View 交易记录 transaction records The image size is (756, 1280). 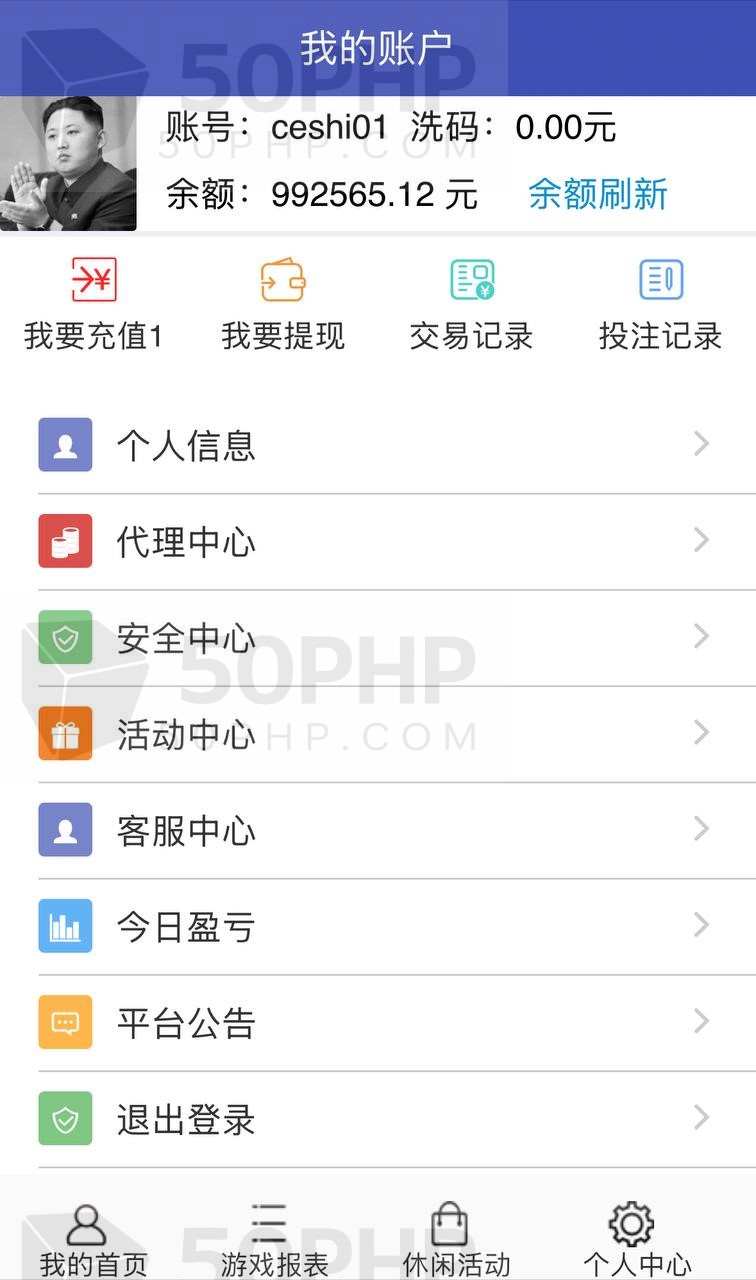(x=471, y=305)
